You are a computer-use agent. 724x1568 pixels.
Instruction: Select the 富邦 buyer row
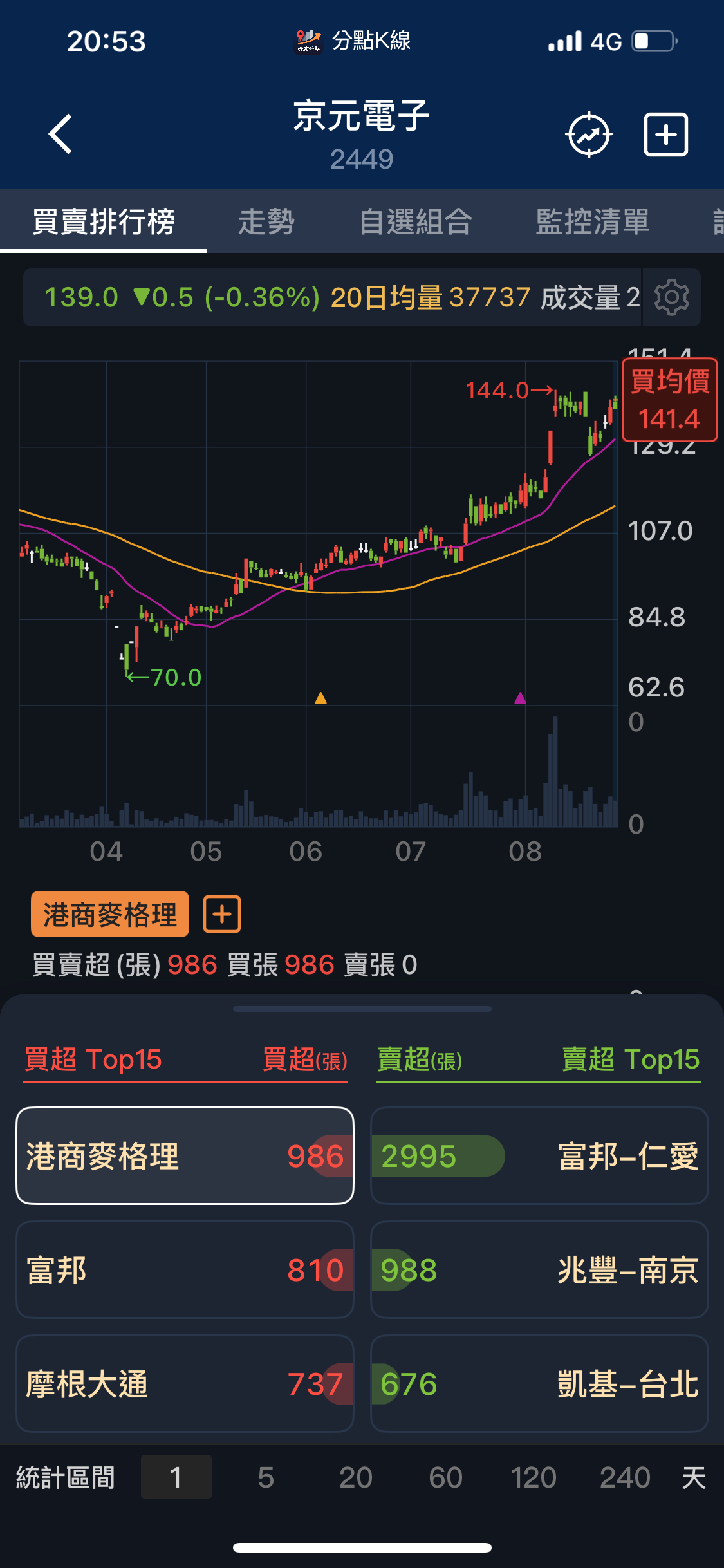pyautogui.click(x=185, y=1270)
